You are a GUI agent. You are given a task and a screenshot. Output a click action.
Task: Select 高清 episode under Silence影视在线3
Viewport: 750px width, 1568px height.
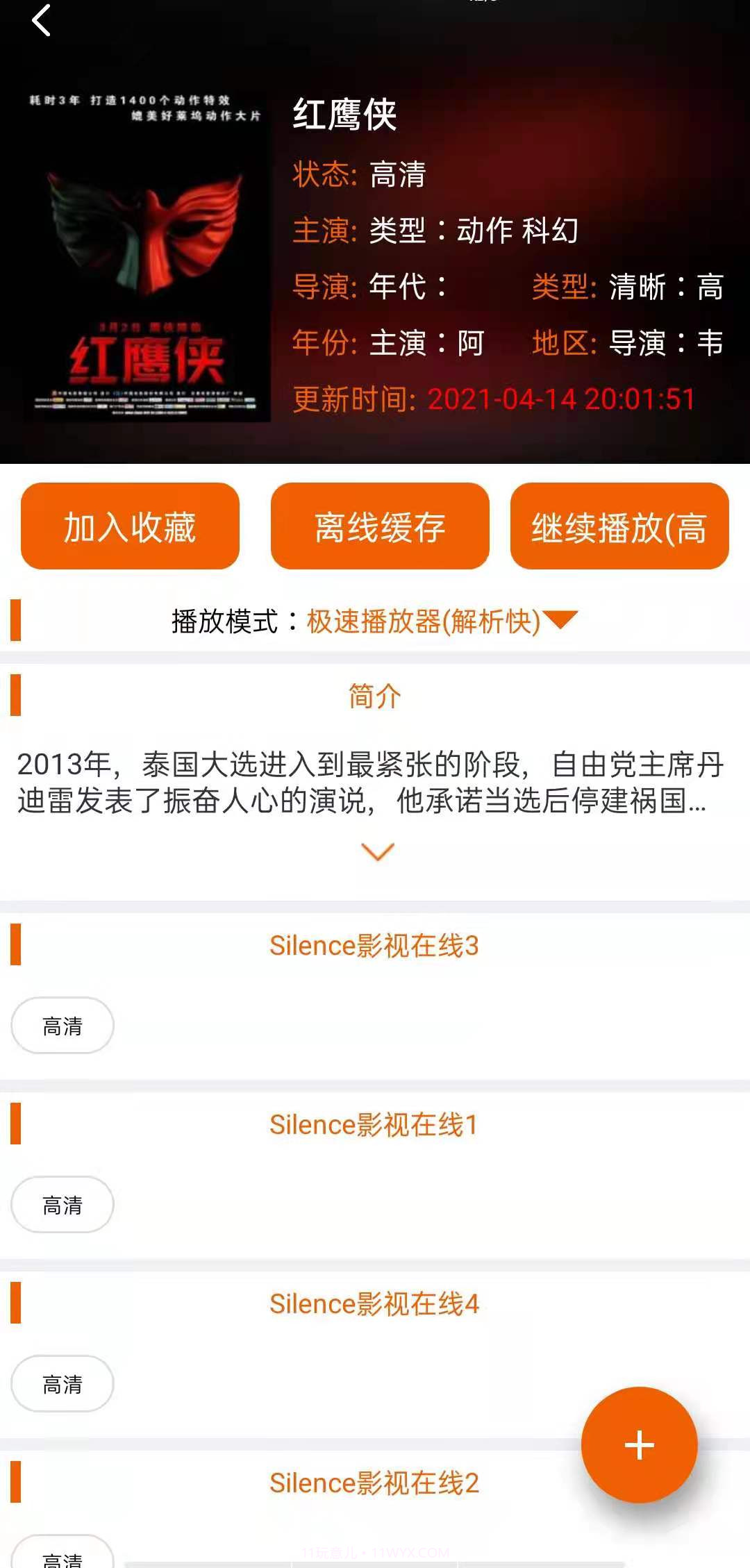[62, 1024]
